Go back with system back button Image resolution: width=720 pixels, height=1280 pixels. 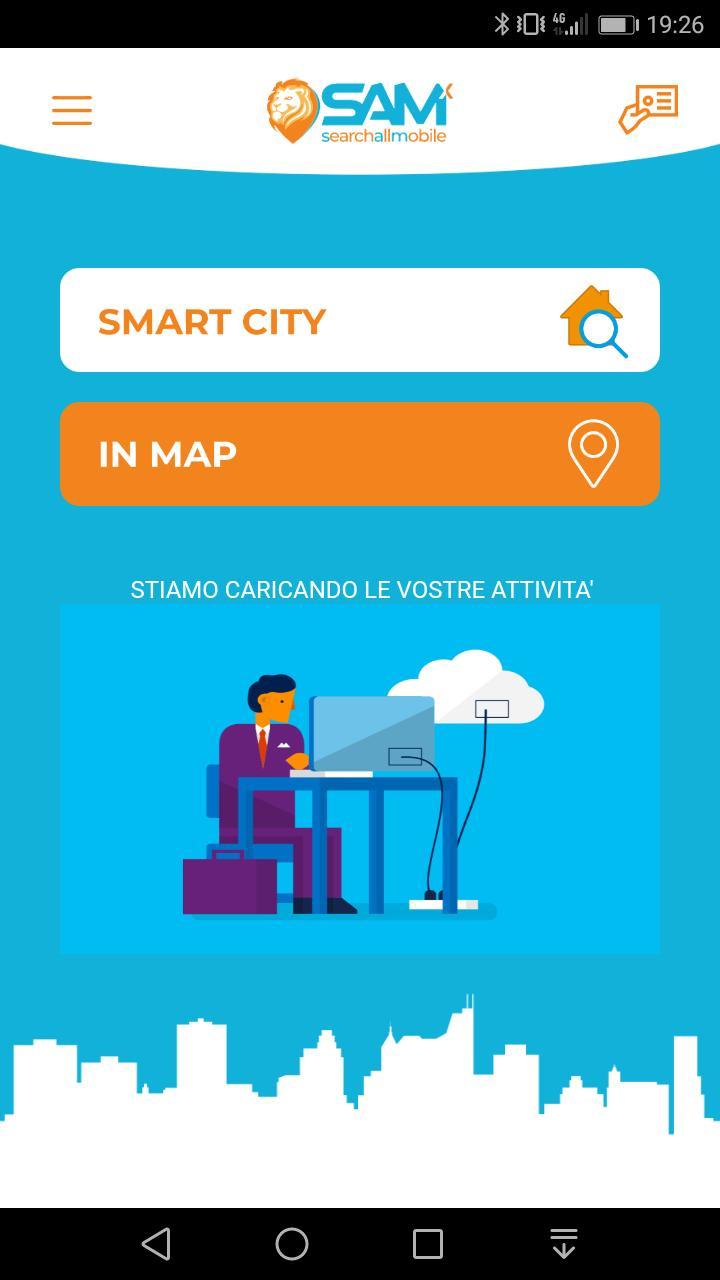point(156,1244)
